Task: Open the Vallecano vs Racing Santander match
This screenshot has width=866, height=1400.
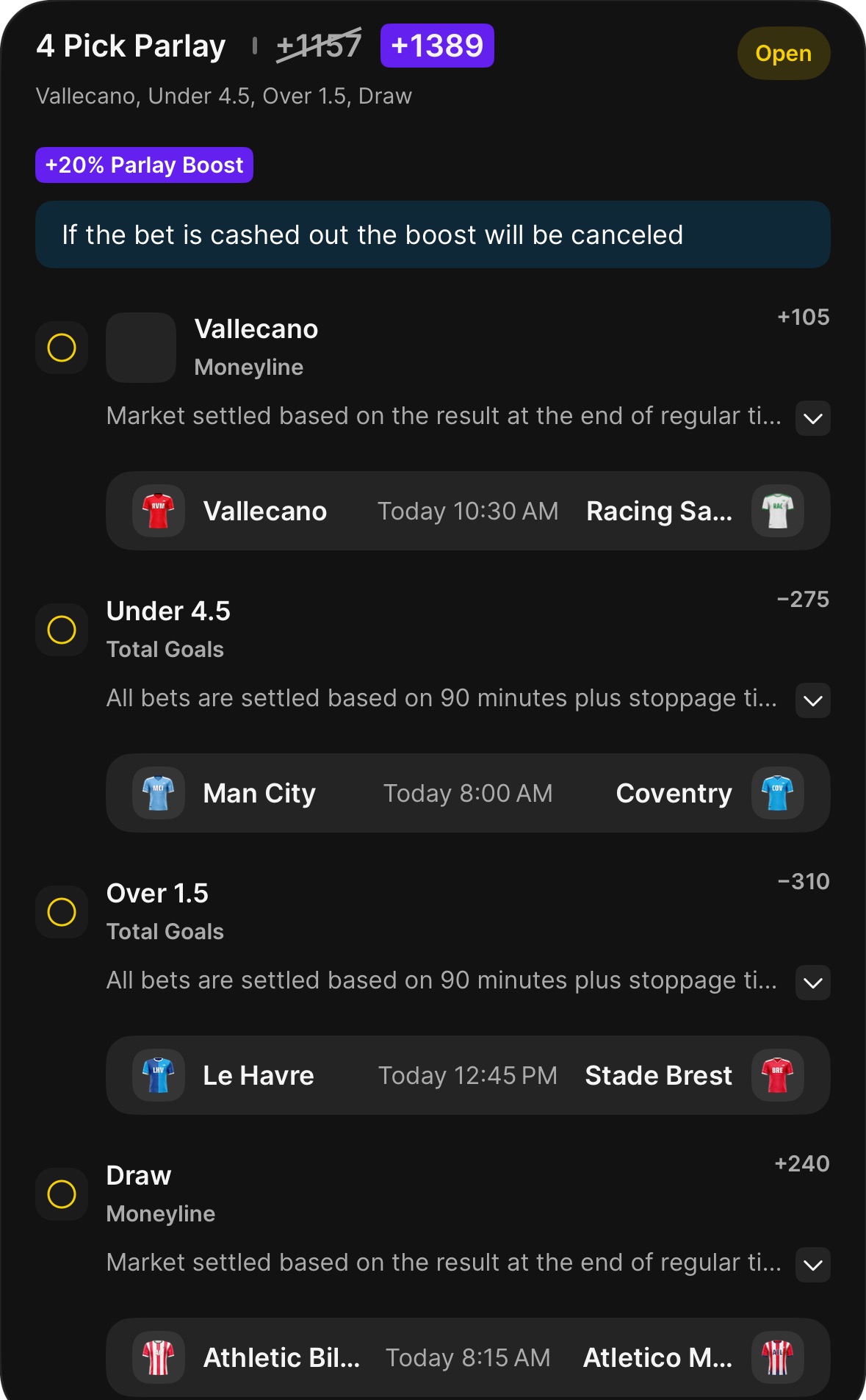Action: coord(468,511)
